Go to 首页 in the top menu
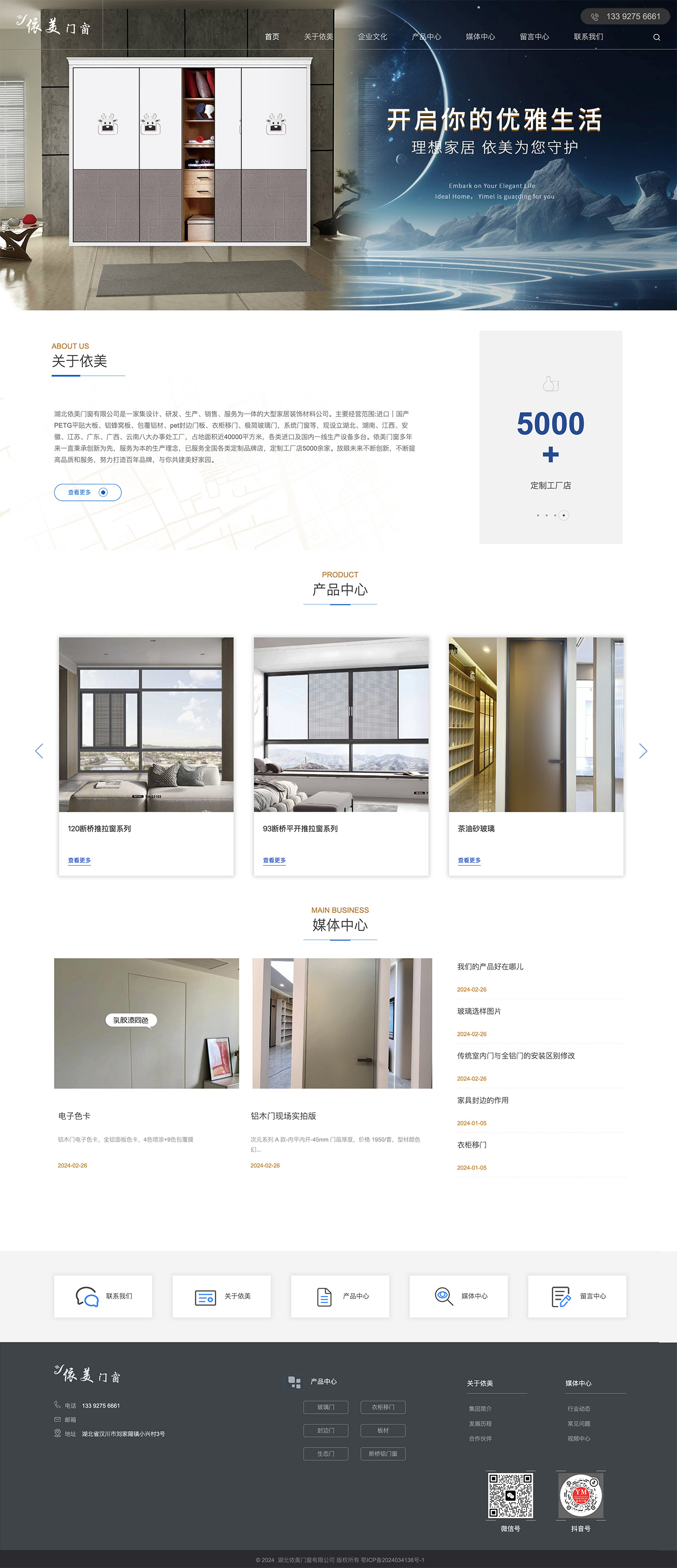The image size is (677, 1568). (272, 36)
